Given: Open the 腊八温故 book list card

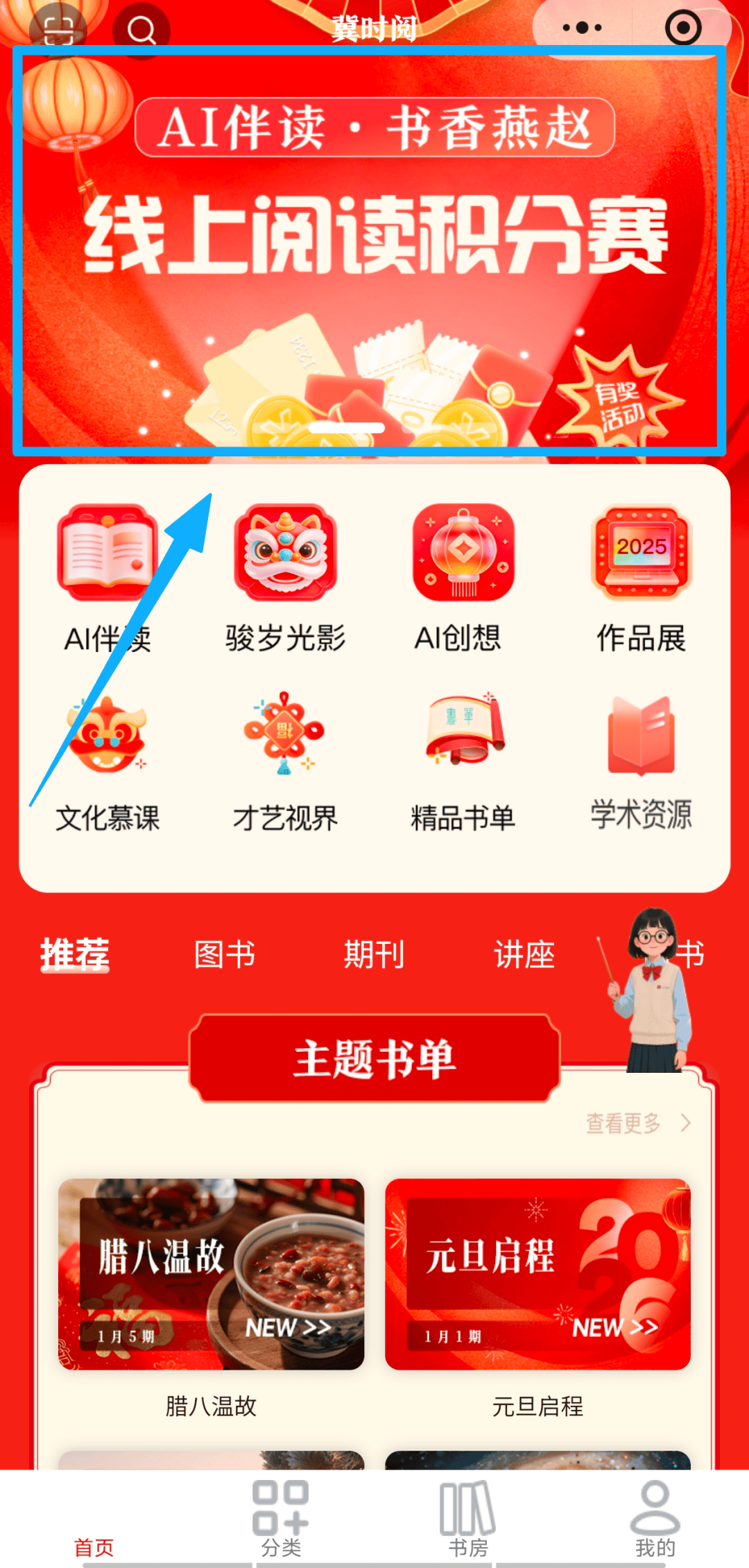Looking at the screenshot, I should click(211, 1274).
